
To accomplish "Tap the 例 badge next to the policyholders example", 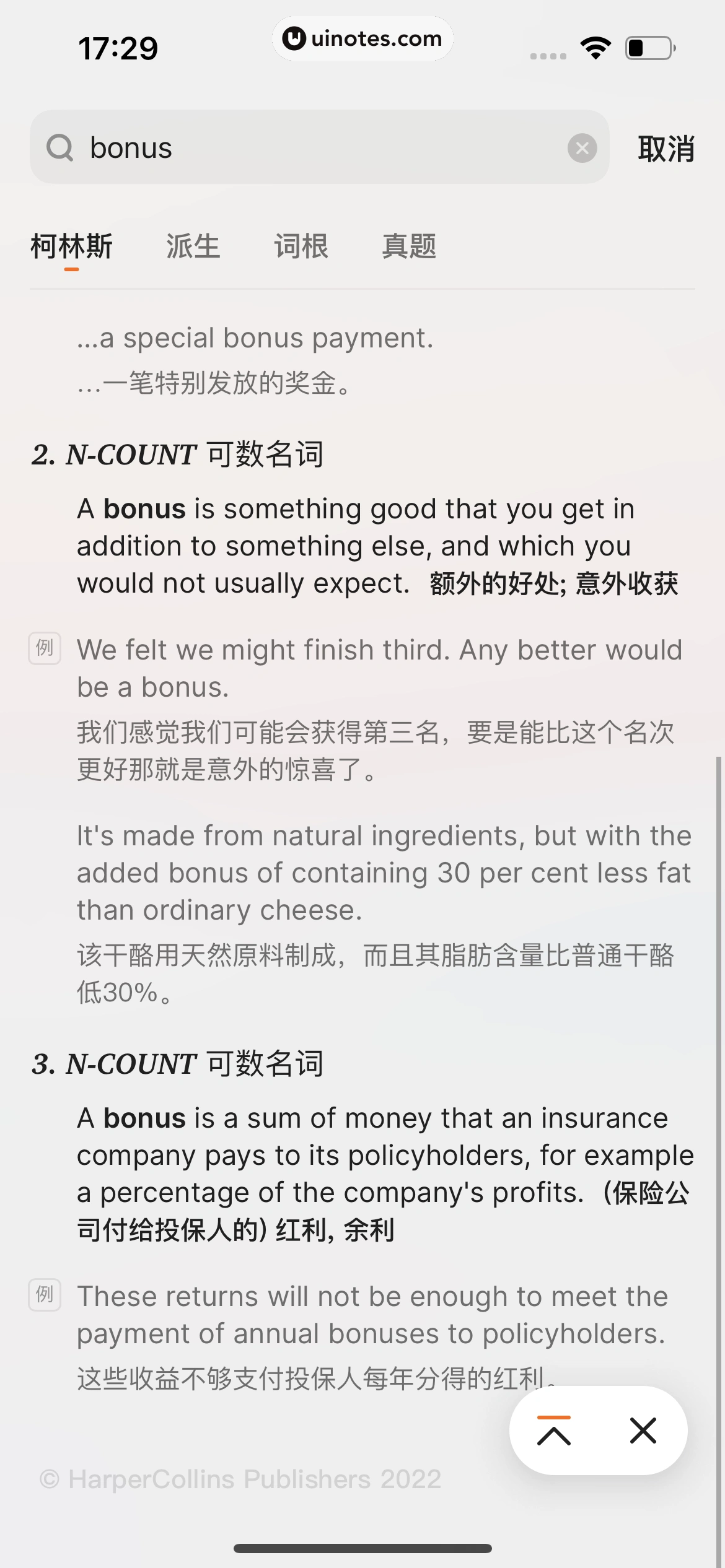I will (44, 1296).
